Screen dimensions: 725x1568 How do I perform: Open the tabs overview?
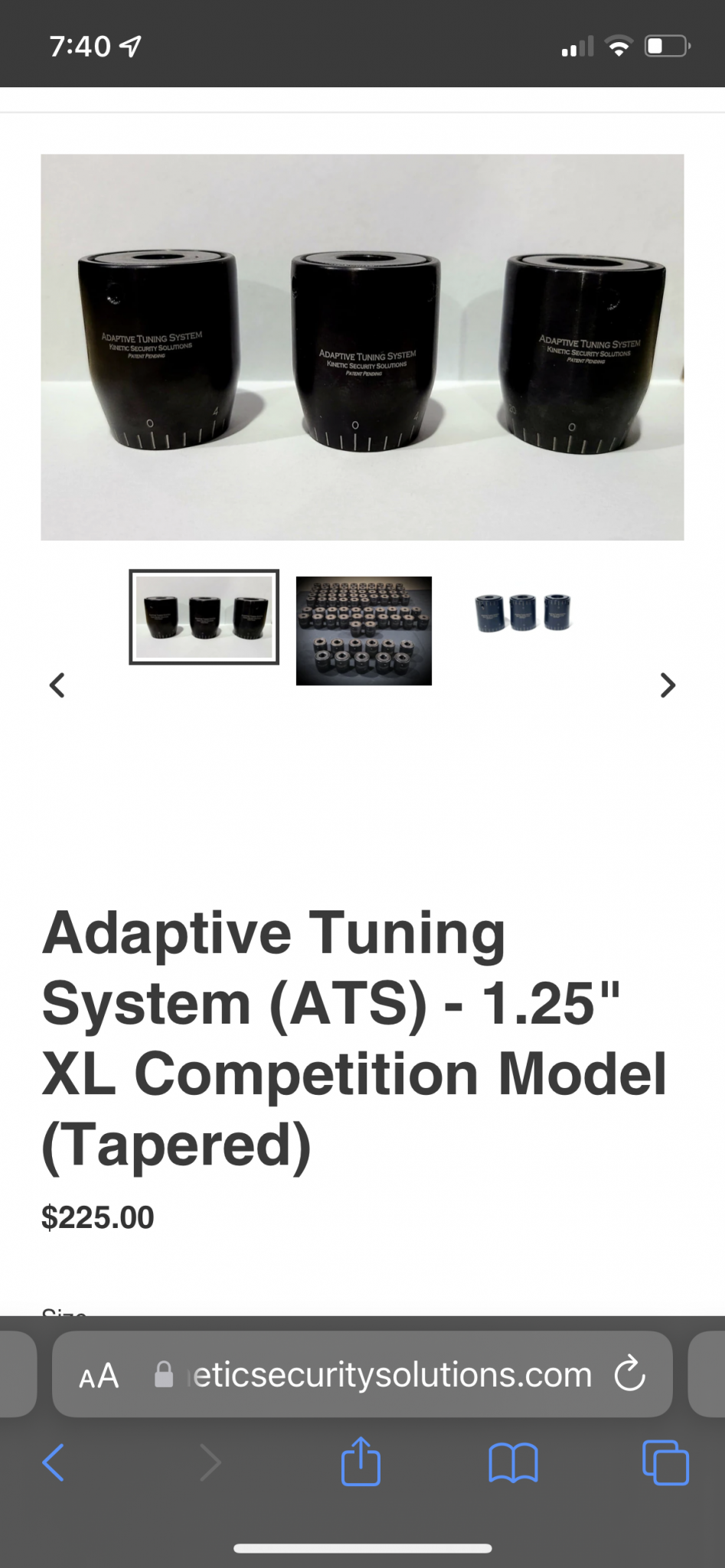pyautogui.click(x=665, y=1463)
